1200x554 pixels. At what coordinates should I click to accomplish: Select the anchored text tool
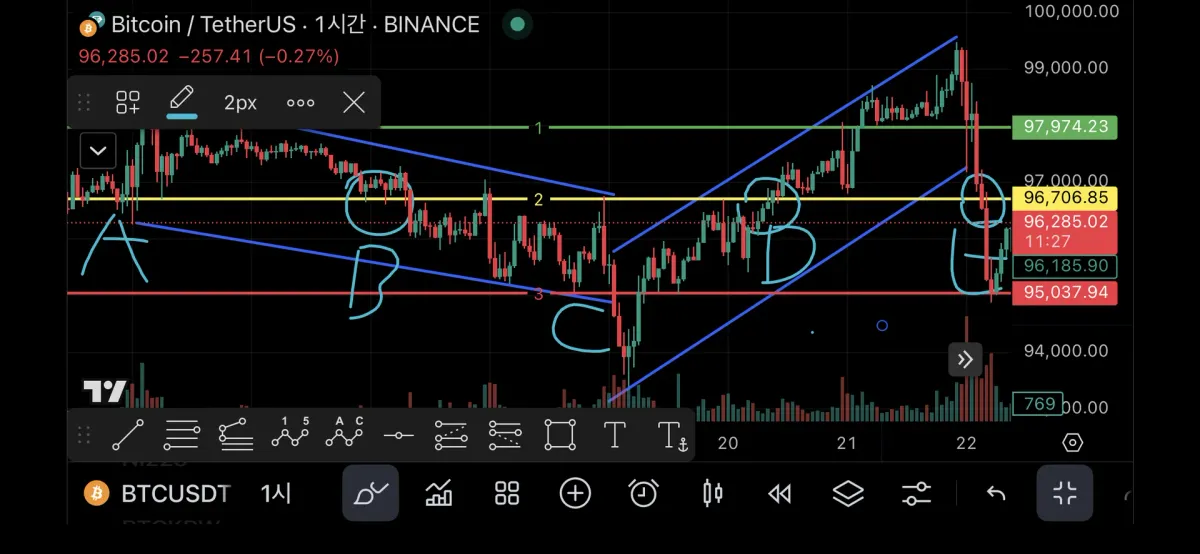[x=672, y=435]
